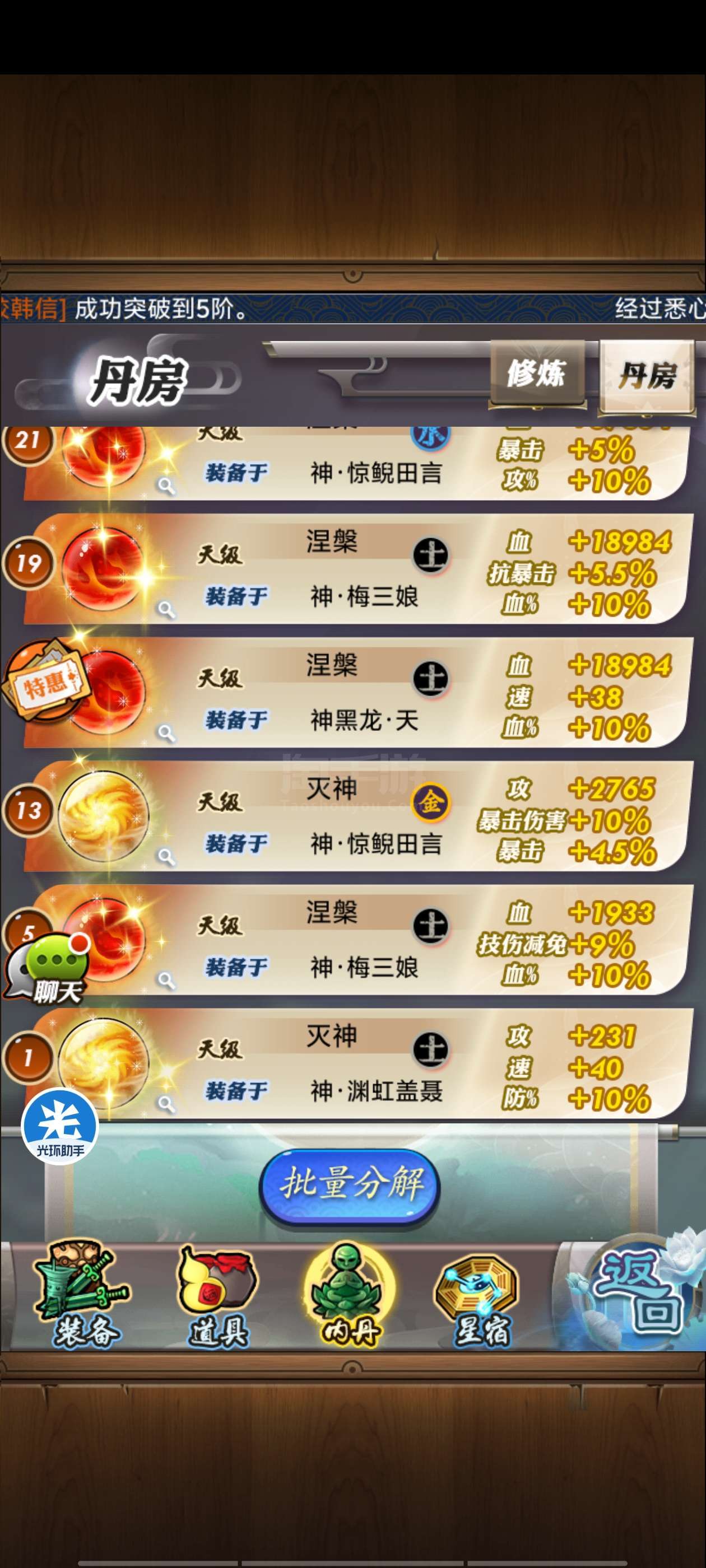Select the 丹房 tab
Viewport: 706px width, 1568px height.
click(x=647, y=376)
